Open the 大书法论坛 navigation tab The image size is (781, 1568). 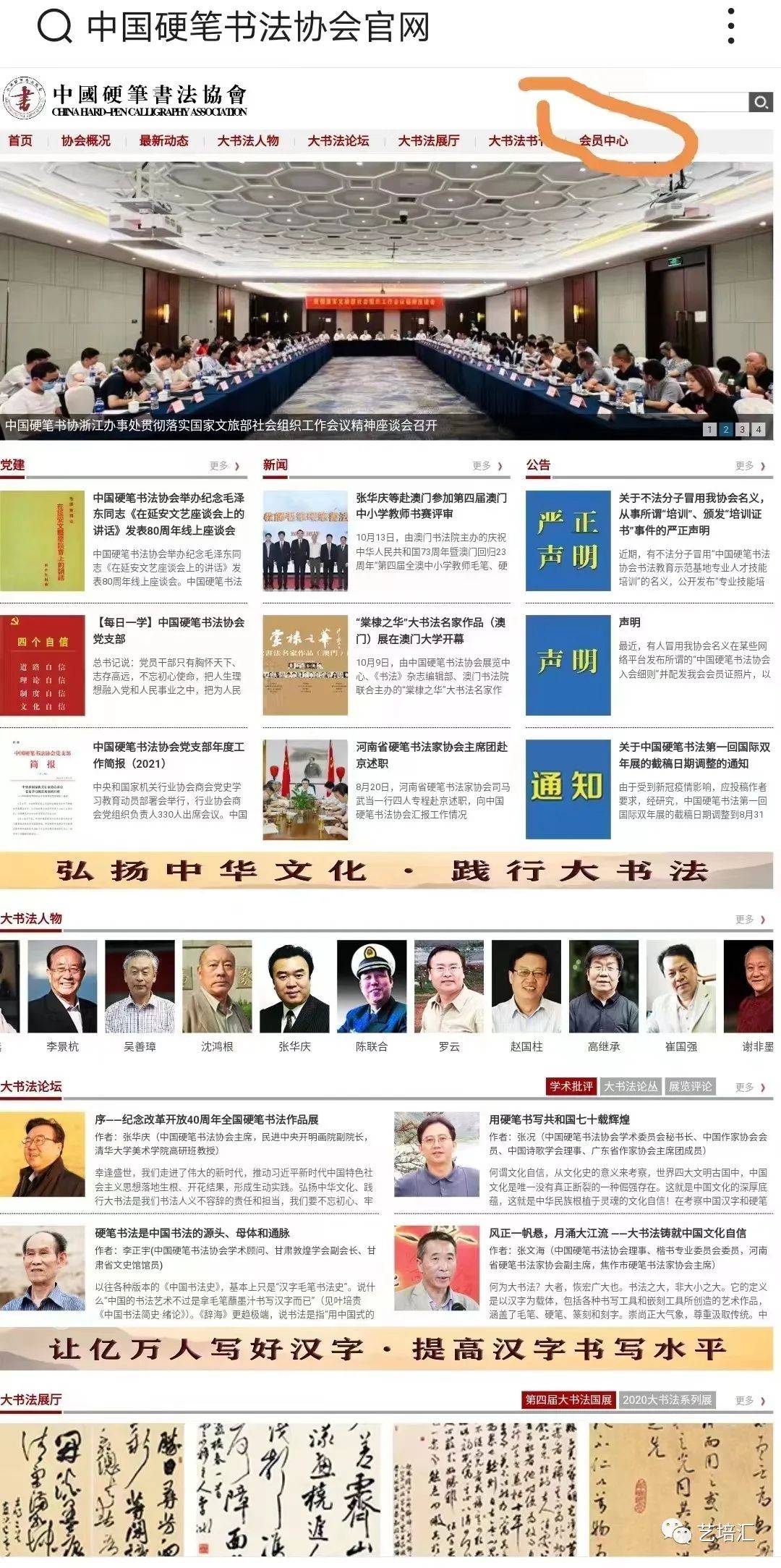coord(338,141)
